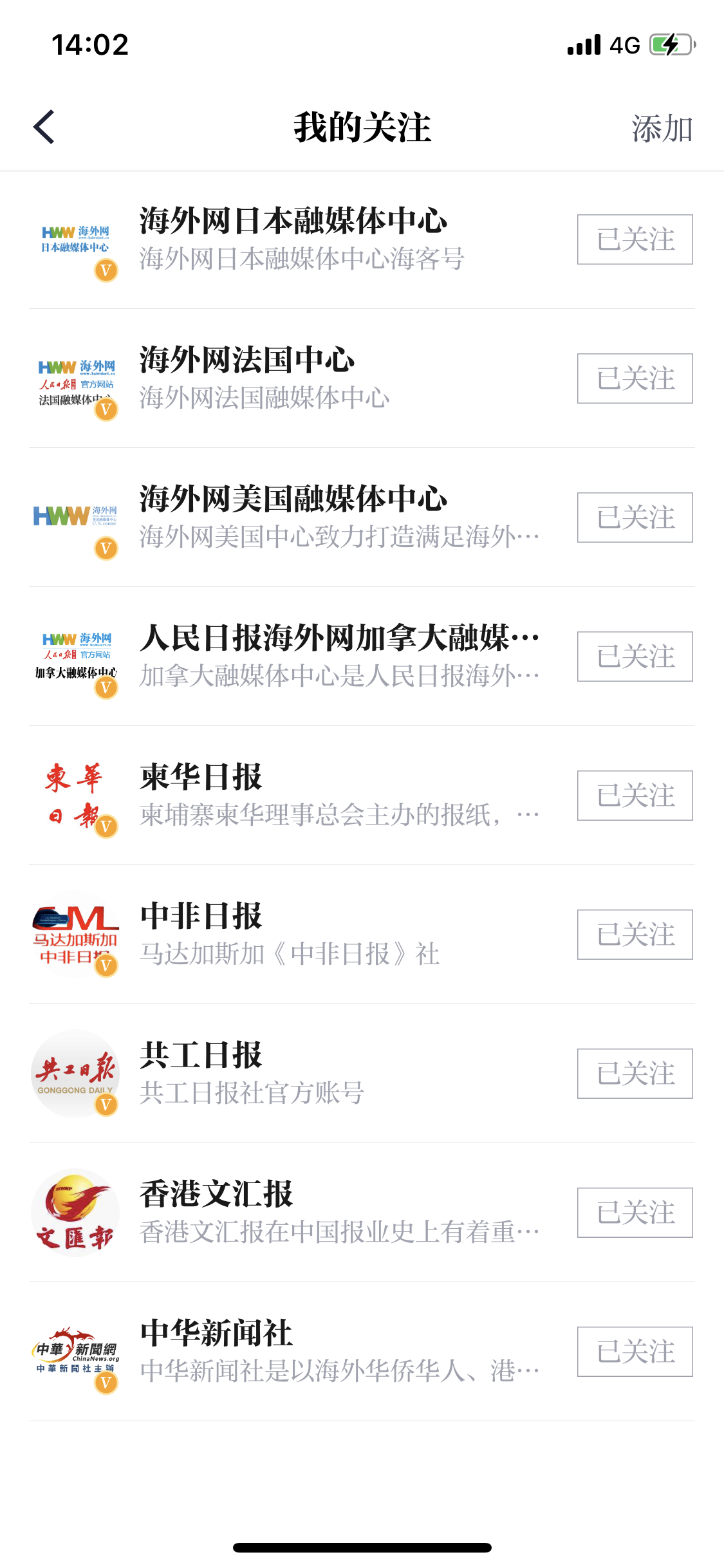Unfollow 共工日报 with its 已关注 button
This screenshot has height=1568, width=724.
(x=635, y=1074)
